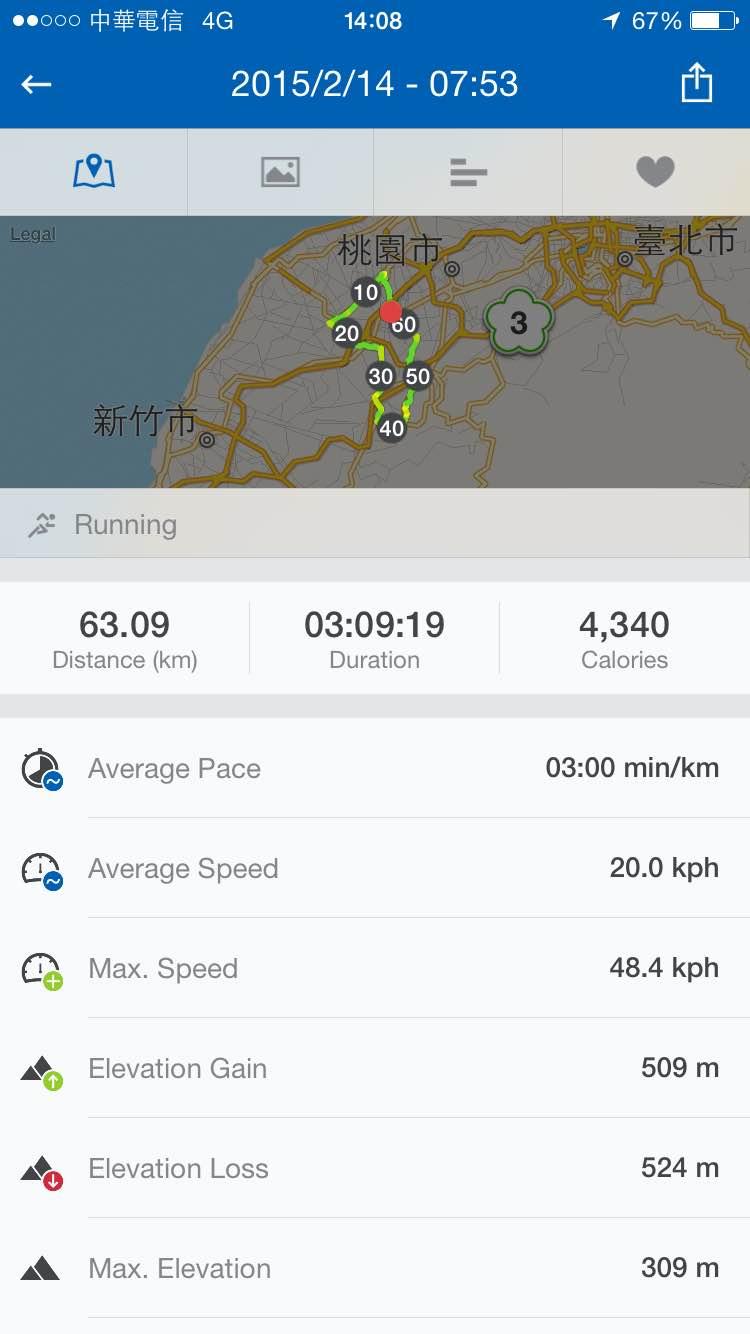This screenshot has height=1334, width=750.
Task: Switch to the photos tab
Action: click(280, 172)
